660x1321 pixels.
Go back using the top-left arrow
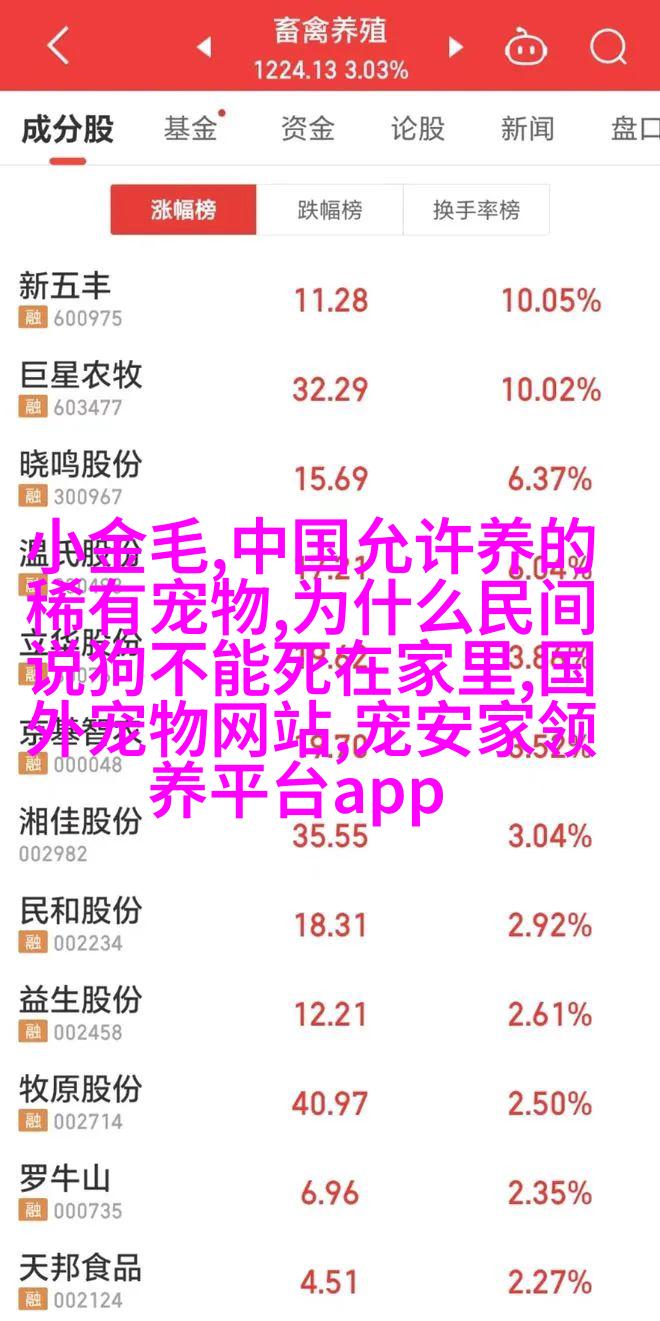coord(58,46)
